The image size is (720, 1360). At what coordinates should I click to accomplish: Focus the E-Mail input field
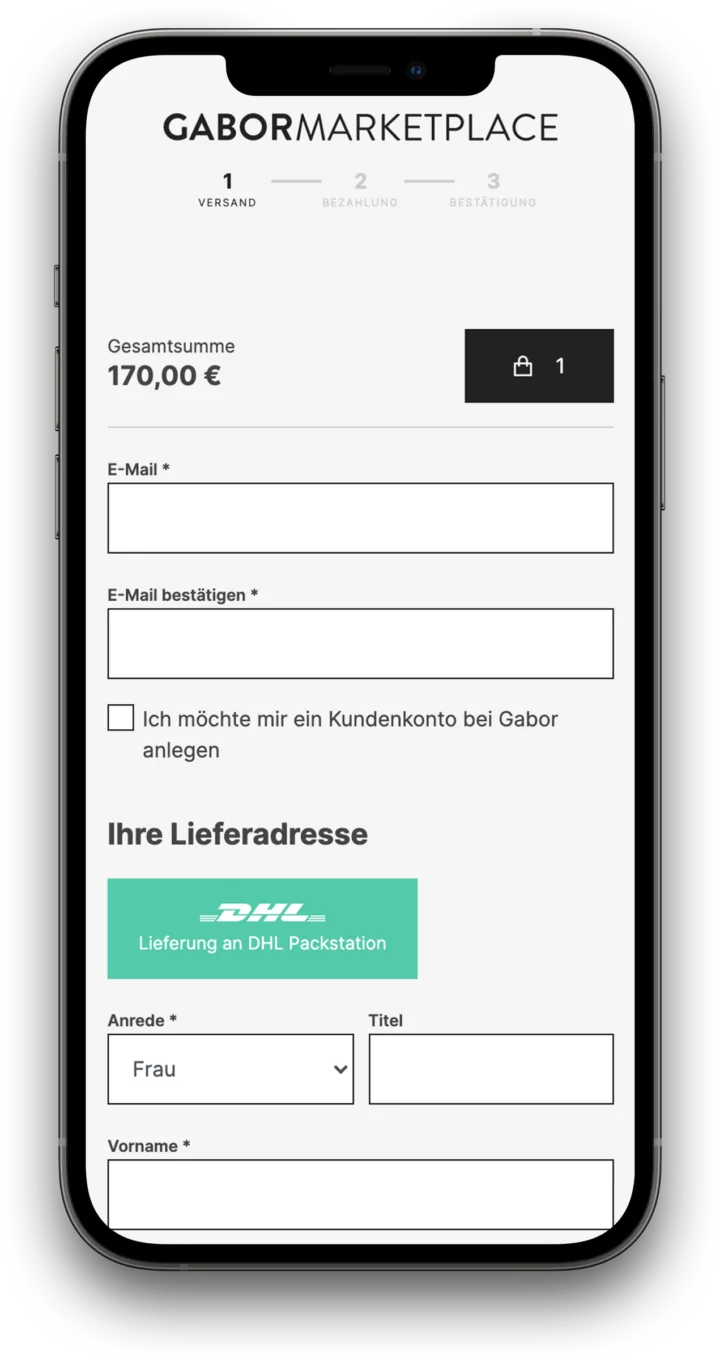360,518
